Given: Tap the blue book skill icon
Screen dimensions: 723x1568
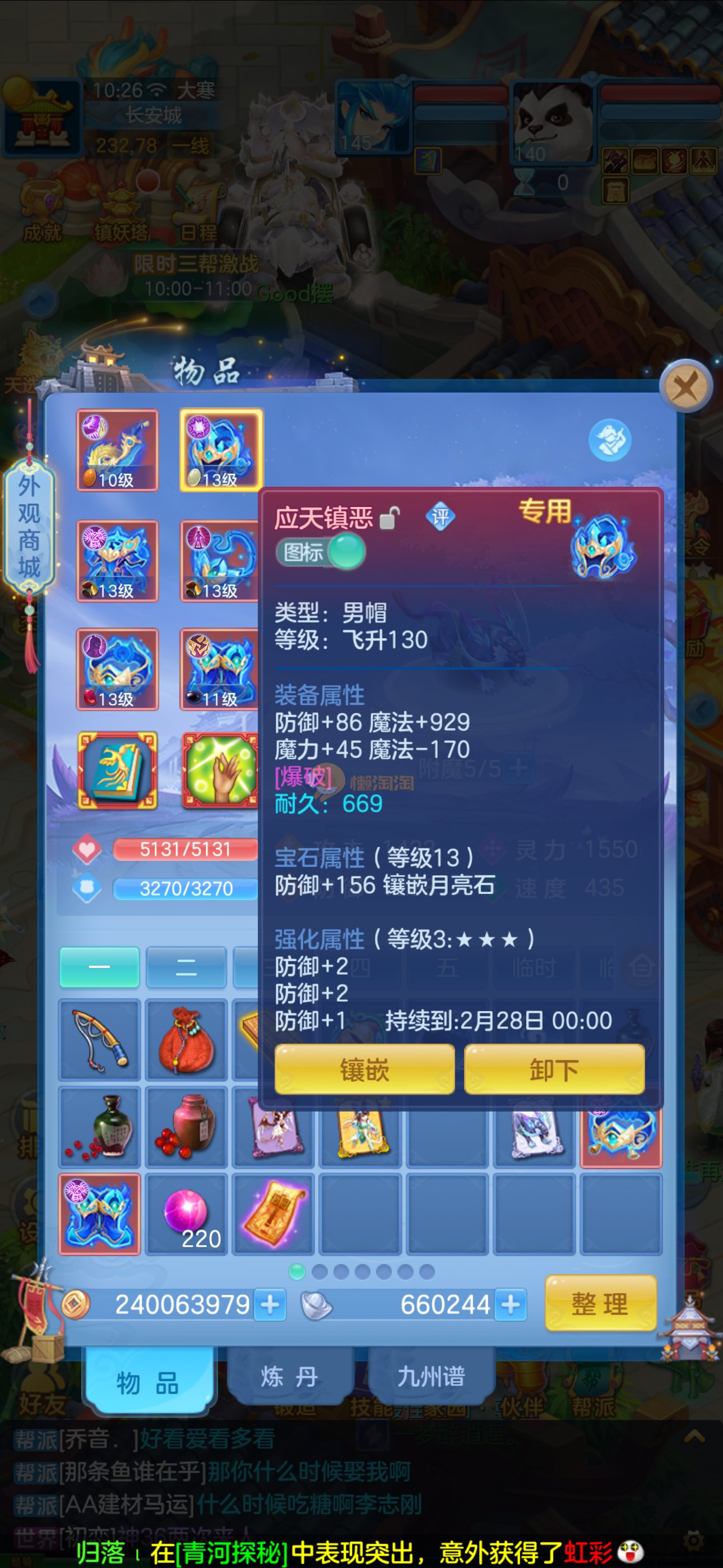Looking at the screenshot, I should click(x=117, y=771).
